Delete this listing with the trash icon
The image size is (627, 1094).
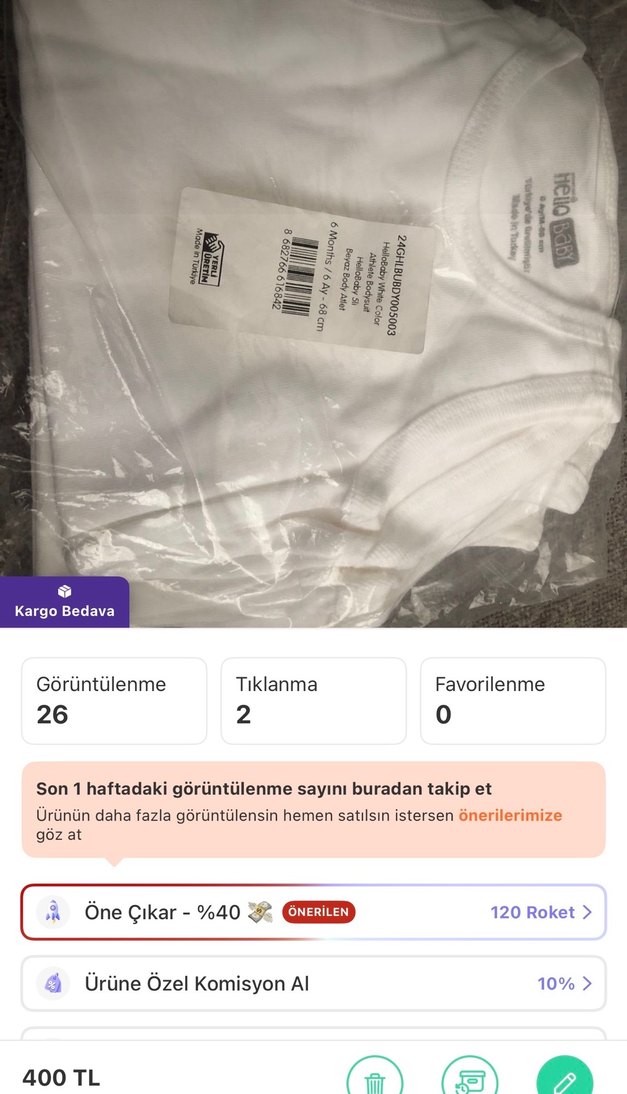point(375,1079)
